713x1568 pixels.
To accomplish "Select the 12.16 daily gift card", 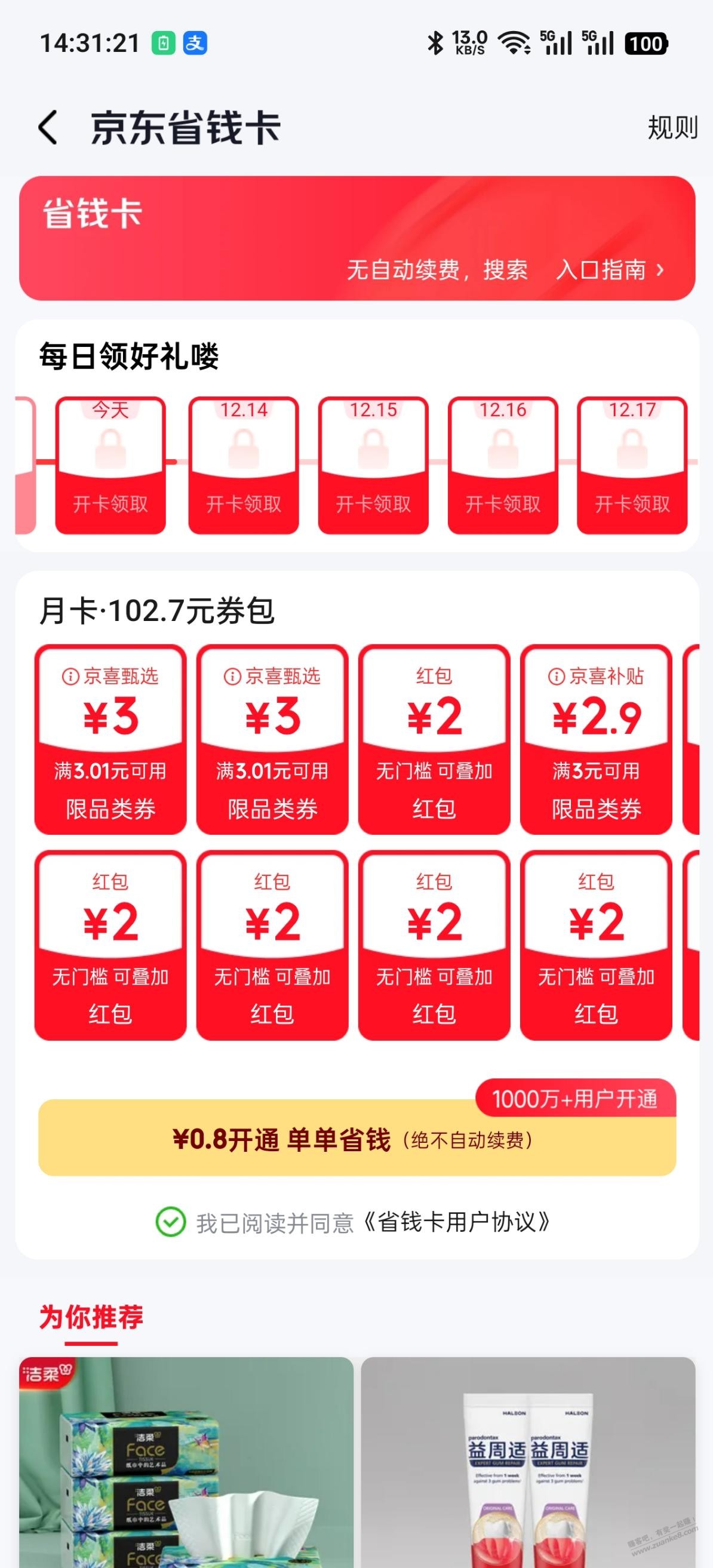I will tap(503, 466).
